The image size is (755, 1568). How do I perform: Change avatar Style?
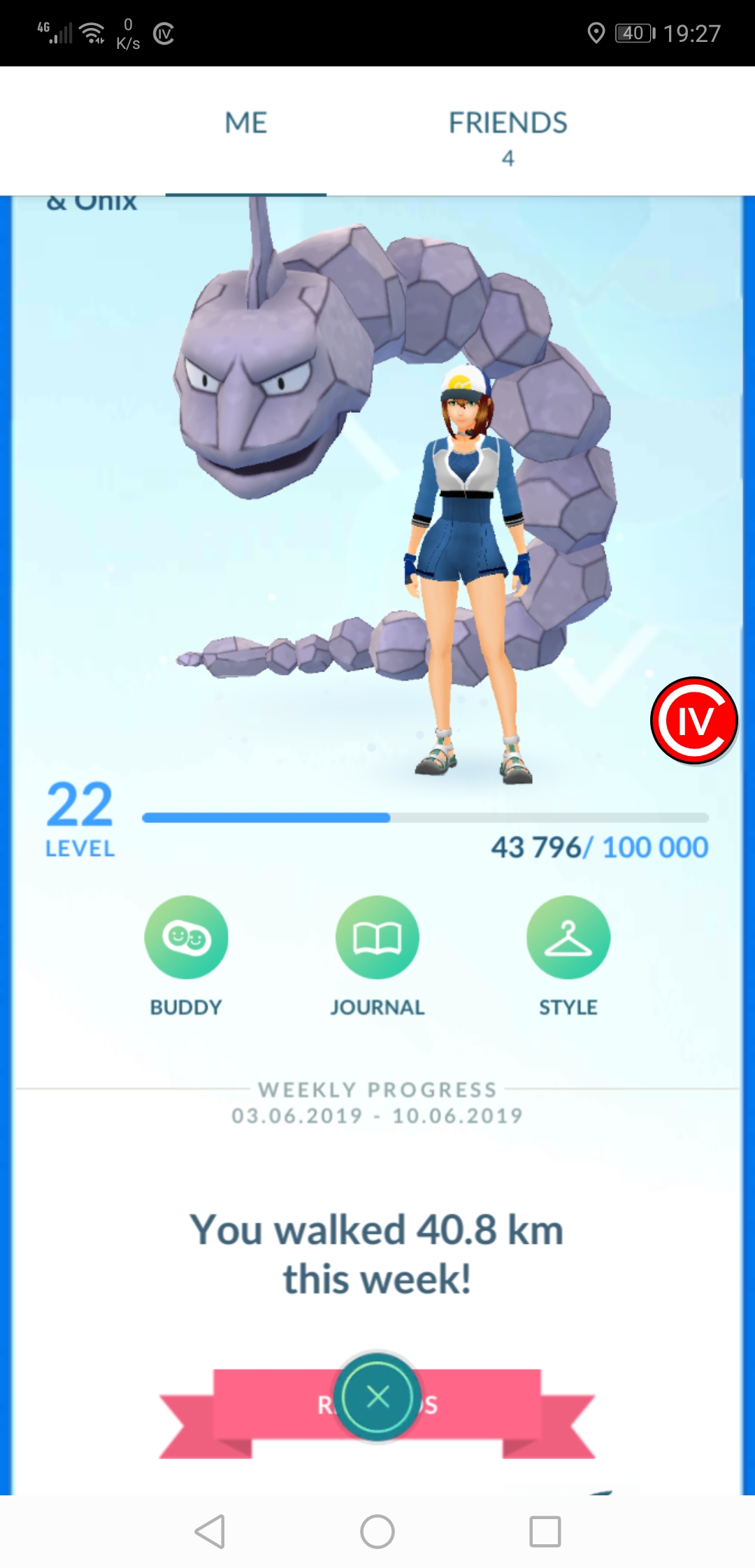(568, 938)
